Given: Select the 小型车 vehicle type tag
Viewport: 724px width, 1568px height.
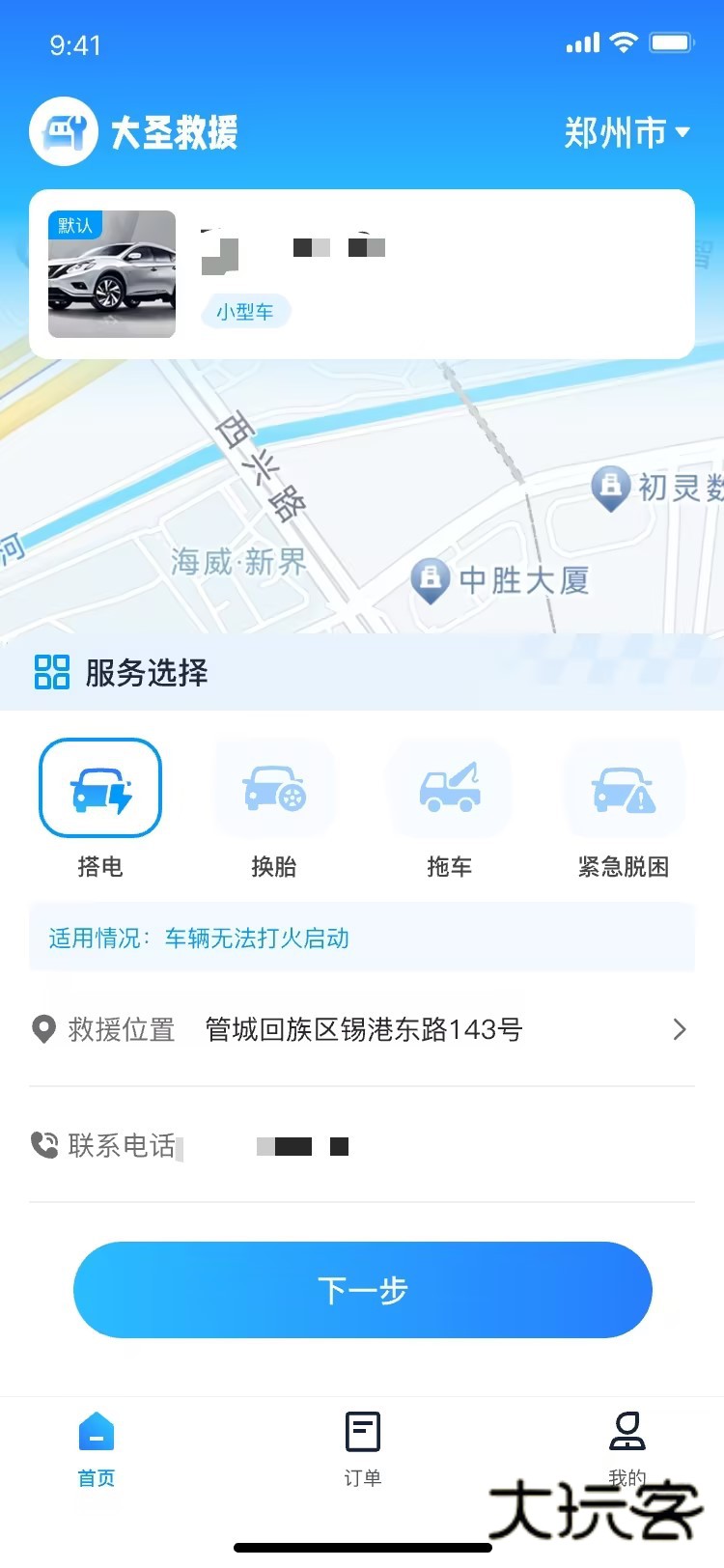Looking at the screenshot, I should pos(245,311).
